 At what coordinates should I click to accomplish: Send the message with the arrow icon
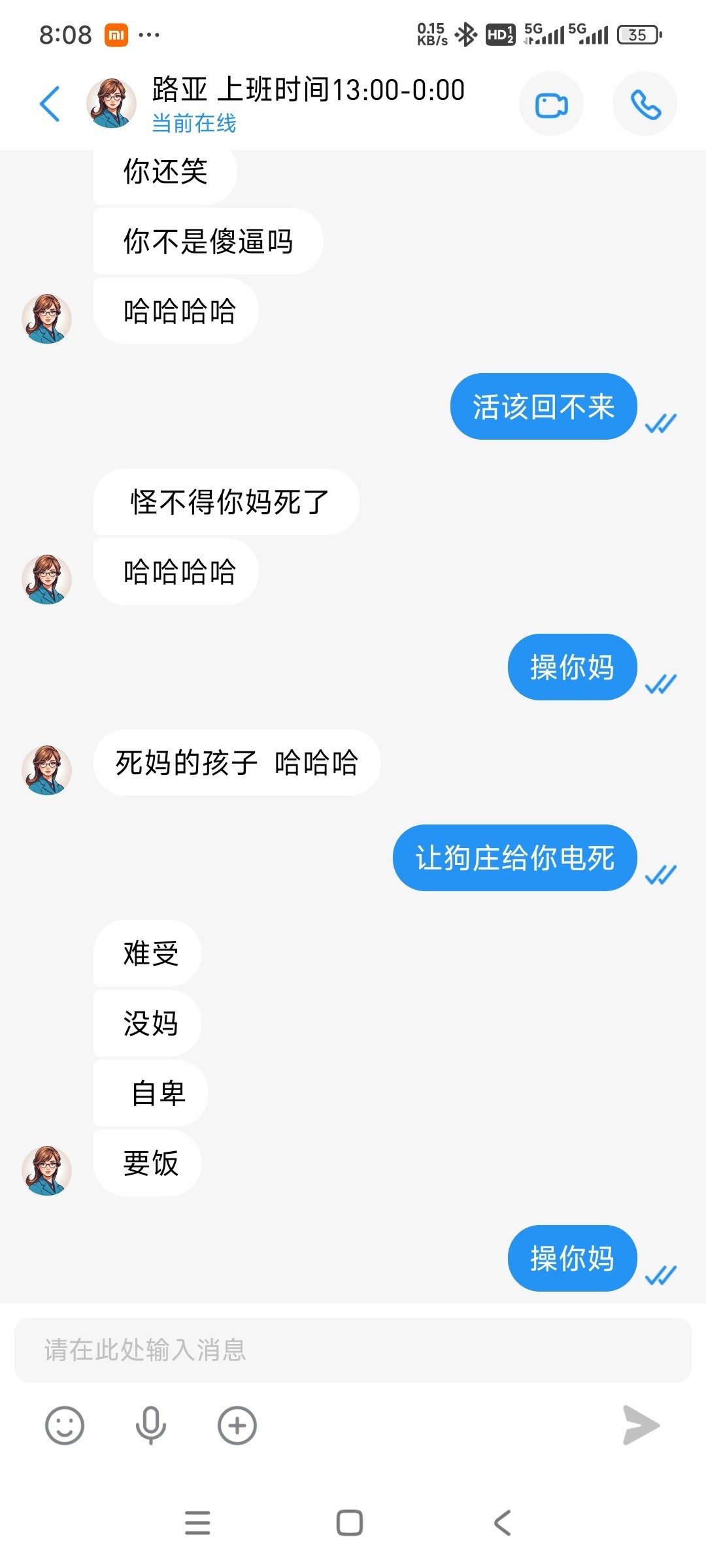[x=641, y=1426]
